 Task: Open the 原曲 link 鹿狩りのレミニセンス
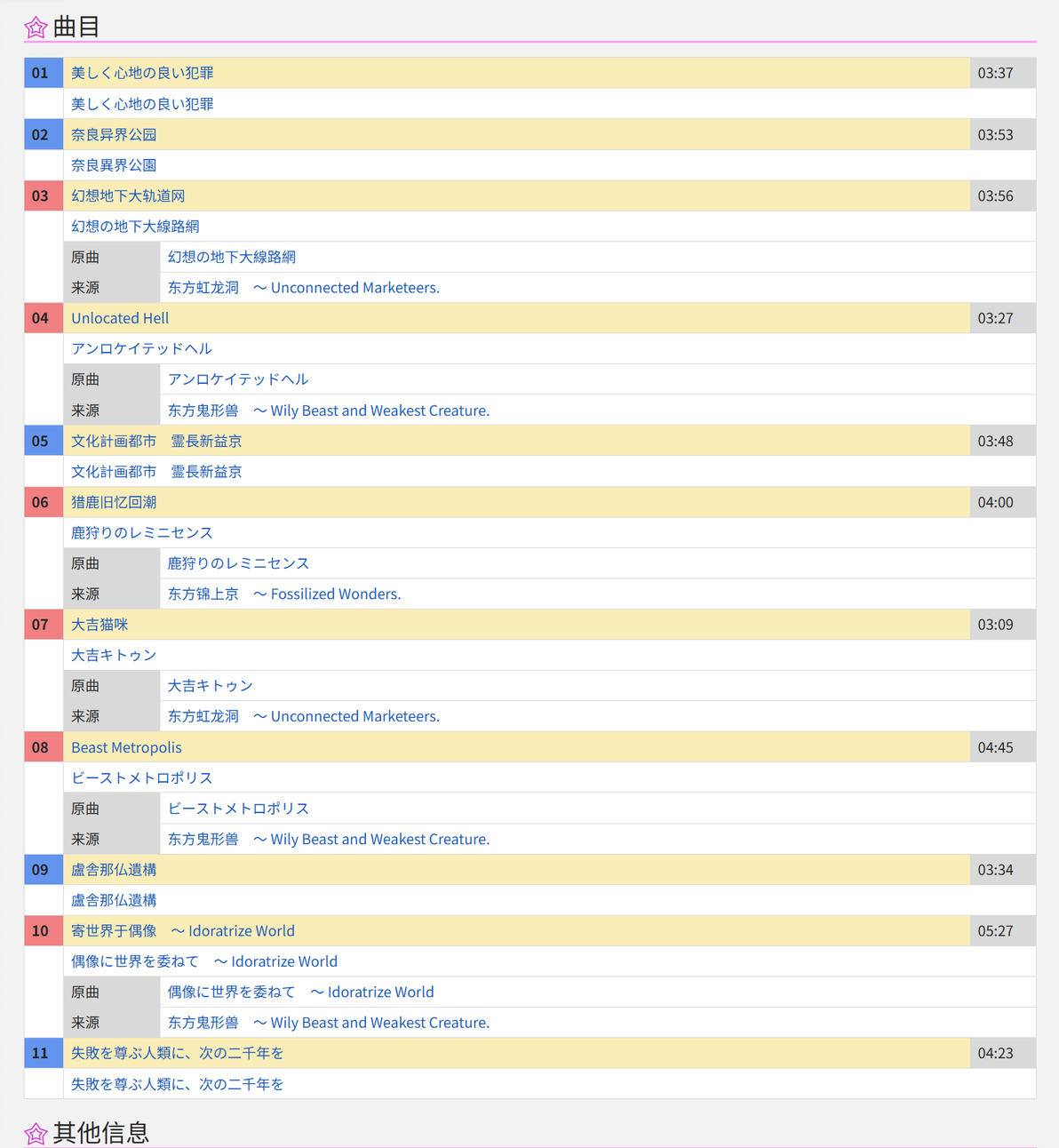(x=238, y=563)
